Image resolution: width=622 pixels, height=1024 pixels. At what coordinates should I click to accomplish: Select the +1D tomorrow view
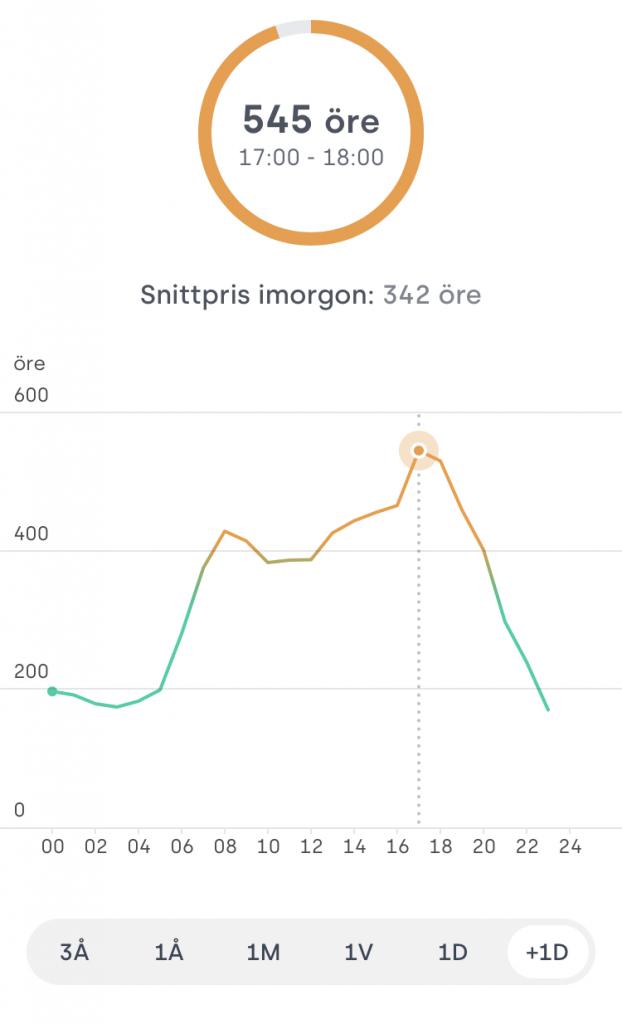546,951
